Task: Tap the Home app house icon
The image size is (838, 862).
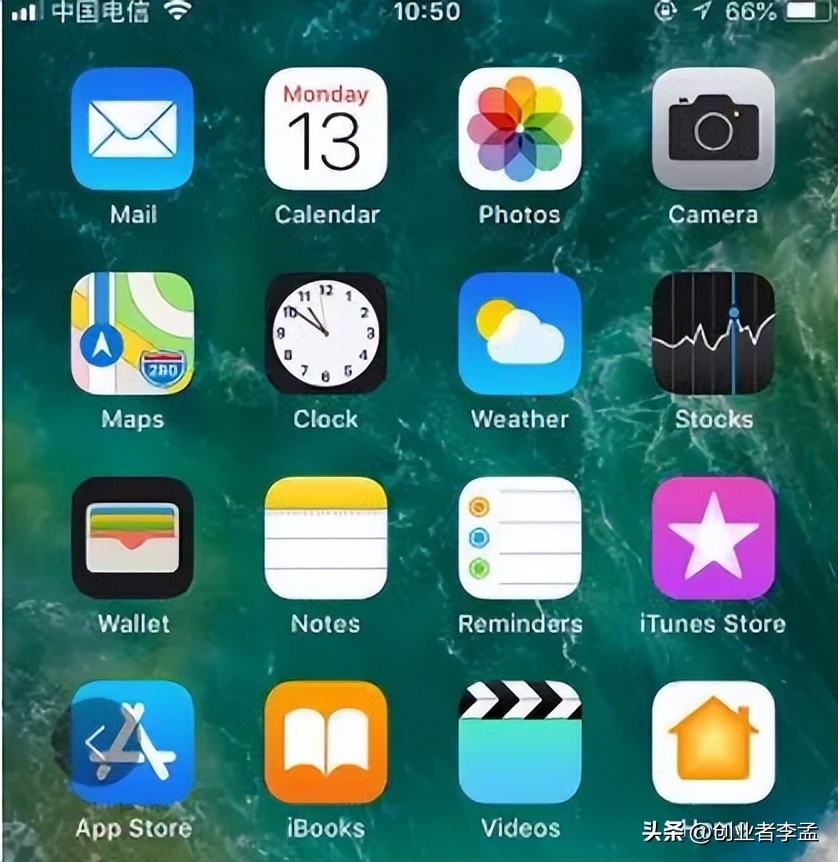Action: click(713, 742)
